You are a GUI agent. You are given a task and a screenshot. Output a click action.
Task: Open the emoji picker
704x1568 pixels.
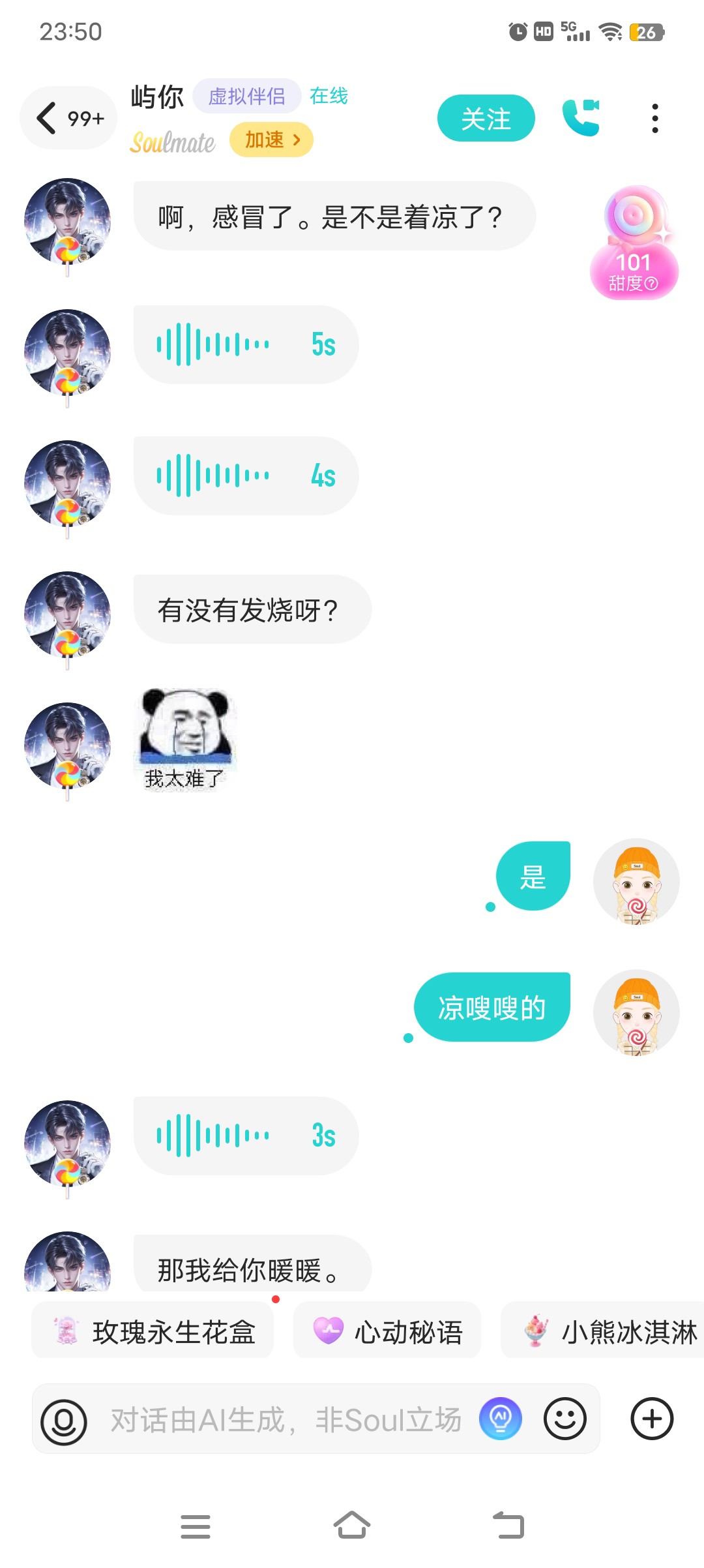[x=565, y=1419]
